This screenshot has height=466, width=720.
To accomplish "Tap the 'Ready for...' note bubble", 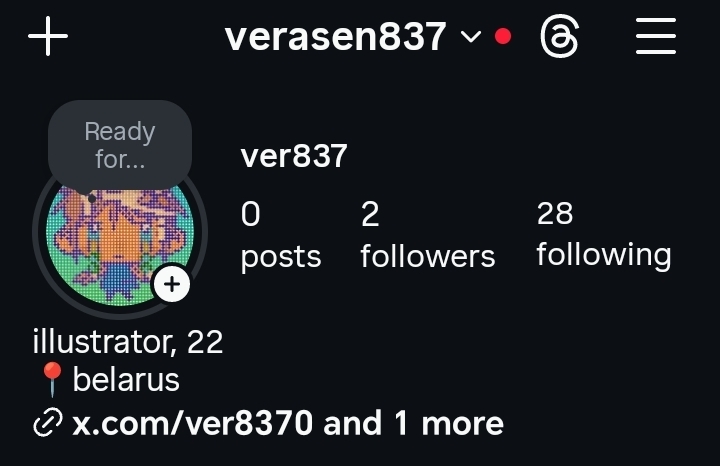I will pyautogui.click(x=119, y=145).
